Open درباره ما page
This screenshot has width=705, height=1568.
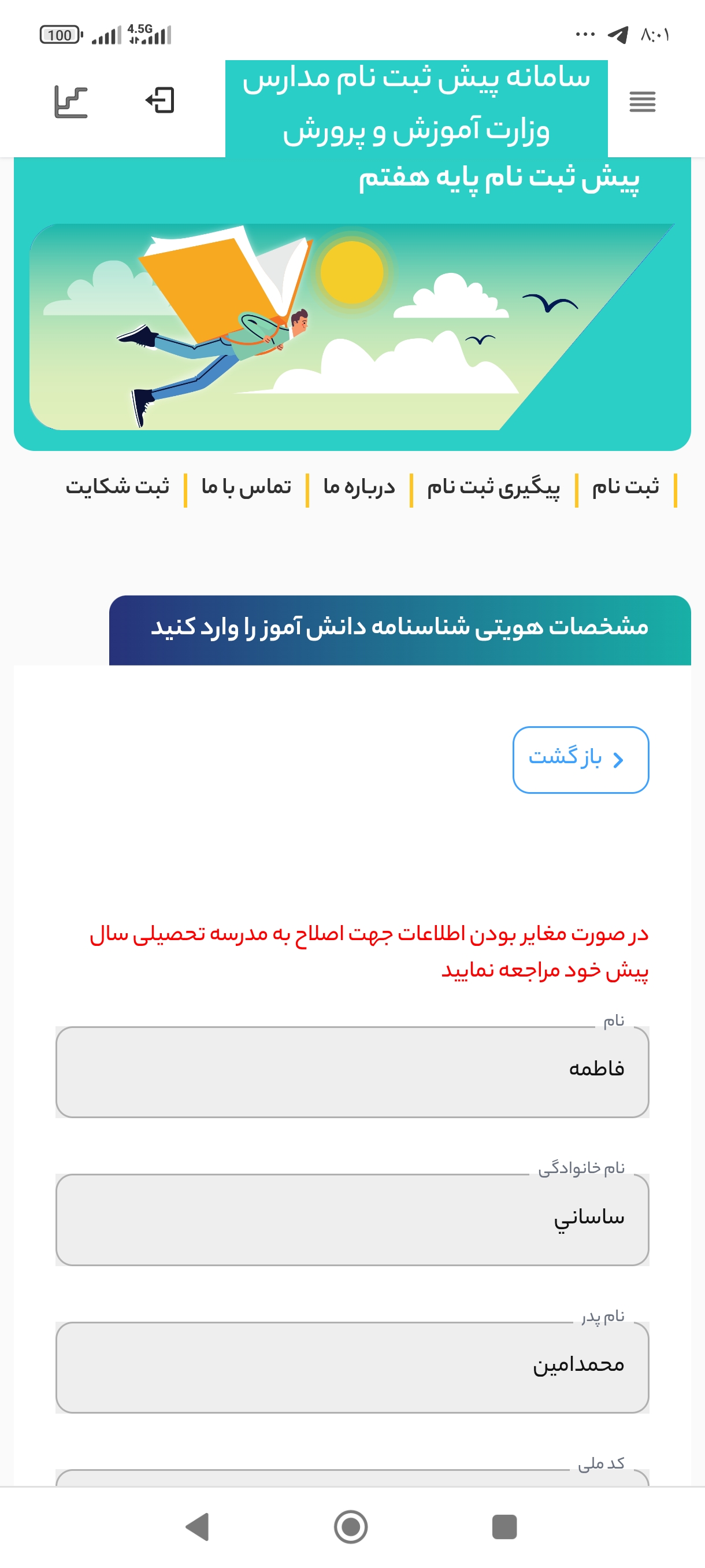(x=359, y=487)
